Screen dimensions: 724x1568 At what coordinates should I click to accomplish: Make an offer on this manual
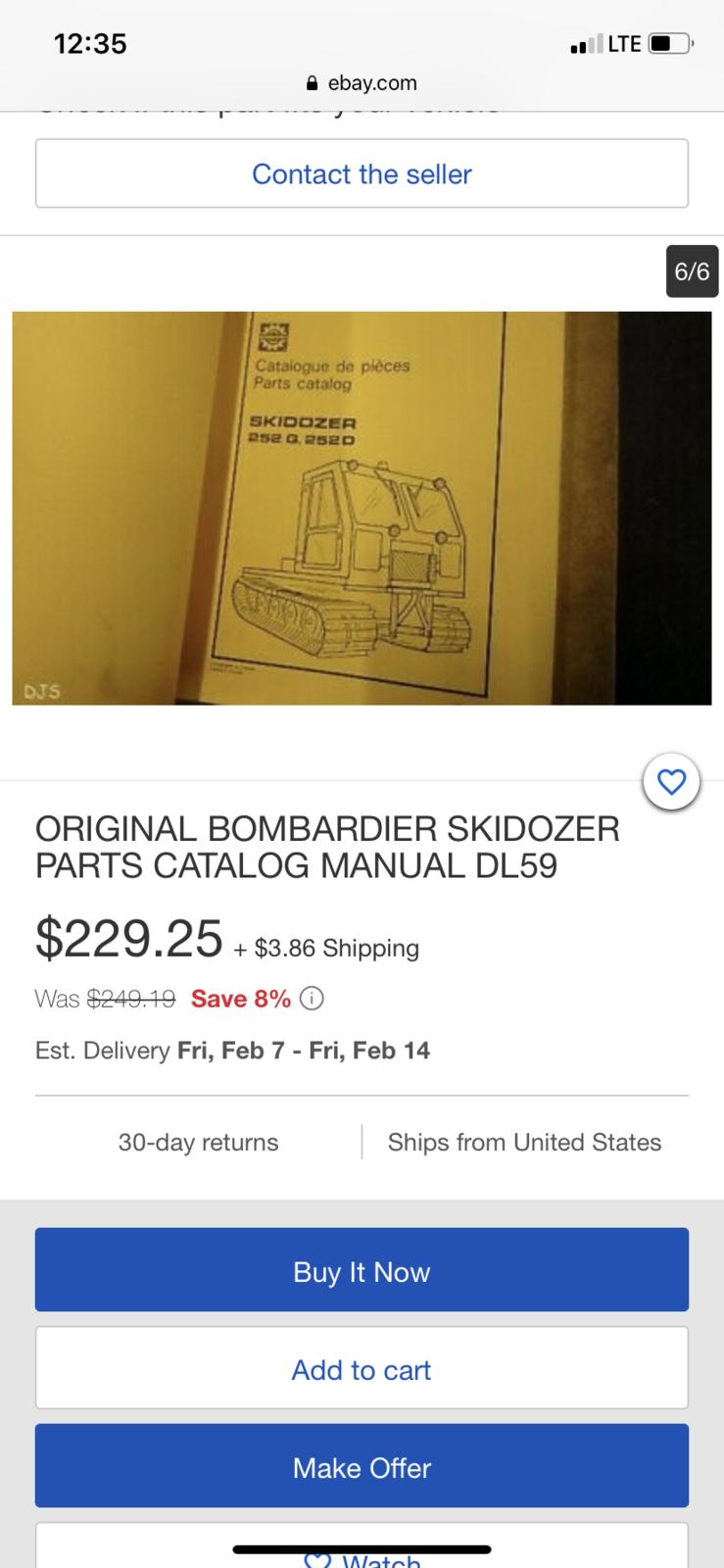pos(362,1466)
